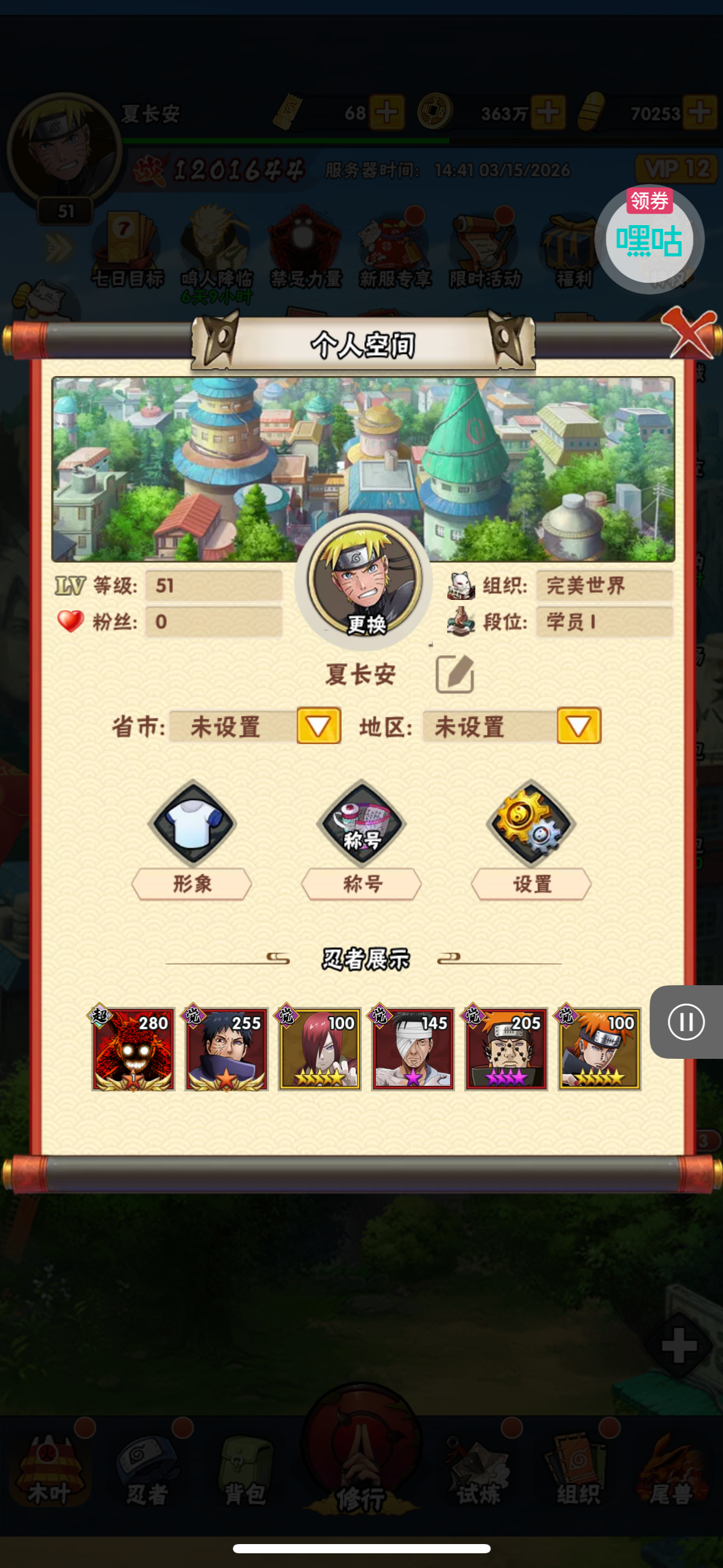Select the ninja showing 145
The height and width of the screenshot is (1568, 723).
tap(413, 1048)
